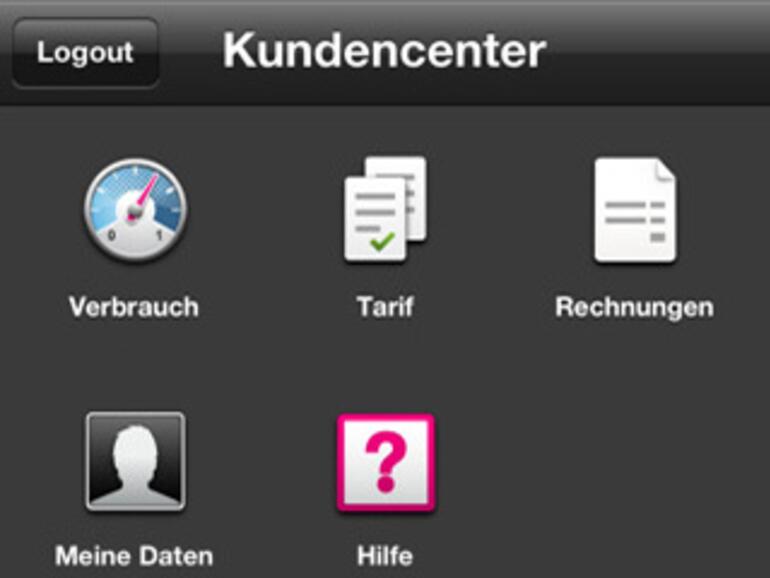The height and width of the screenshot is (578, 770).
Task: Tap the Logout button
Action: 85,52
